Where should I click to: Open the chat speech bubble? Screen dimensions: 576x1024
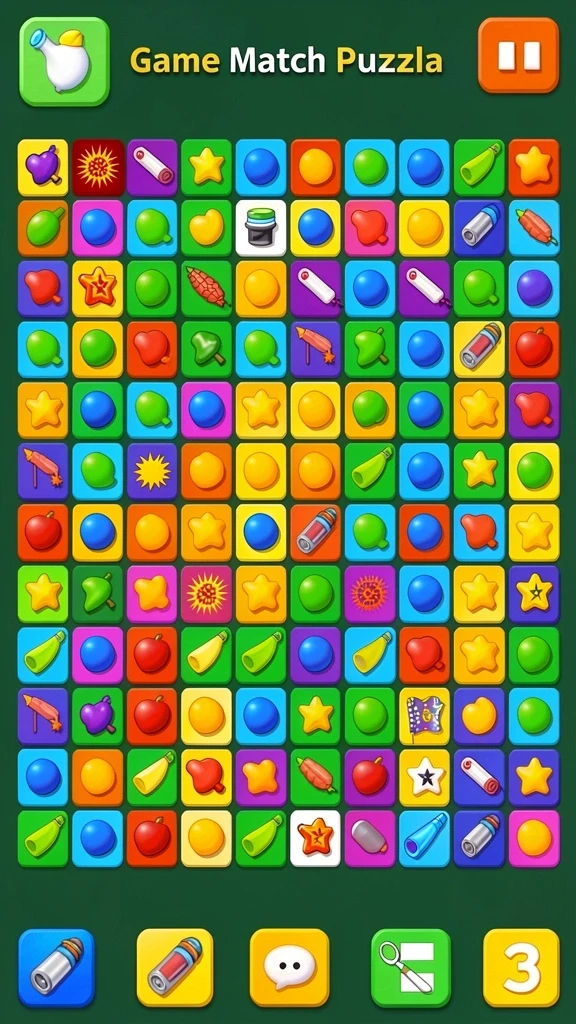[289, 968]
